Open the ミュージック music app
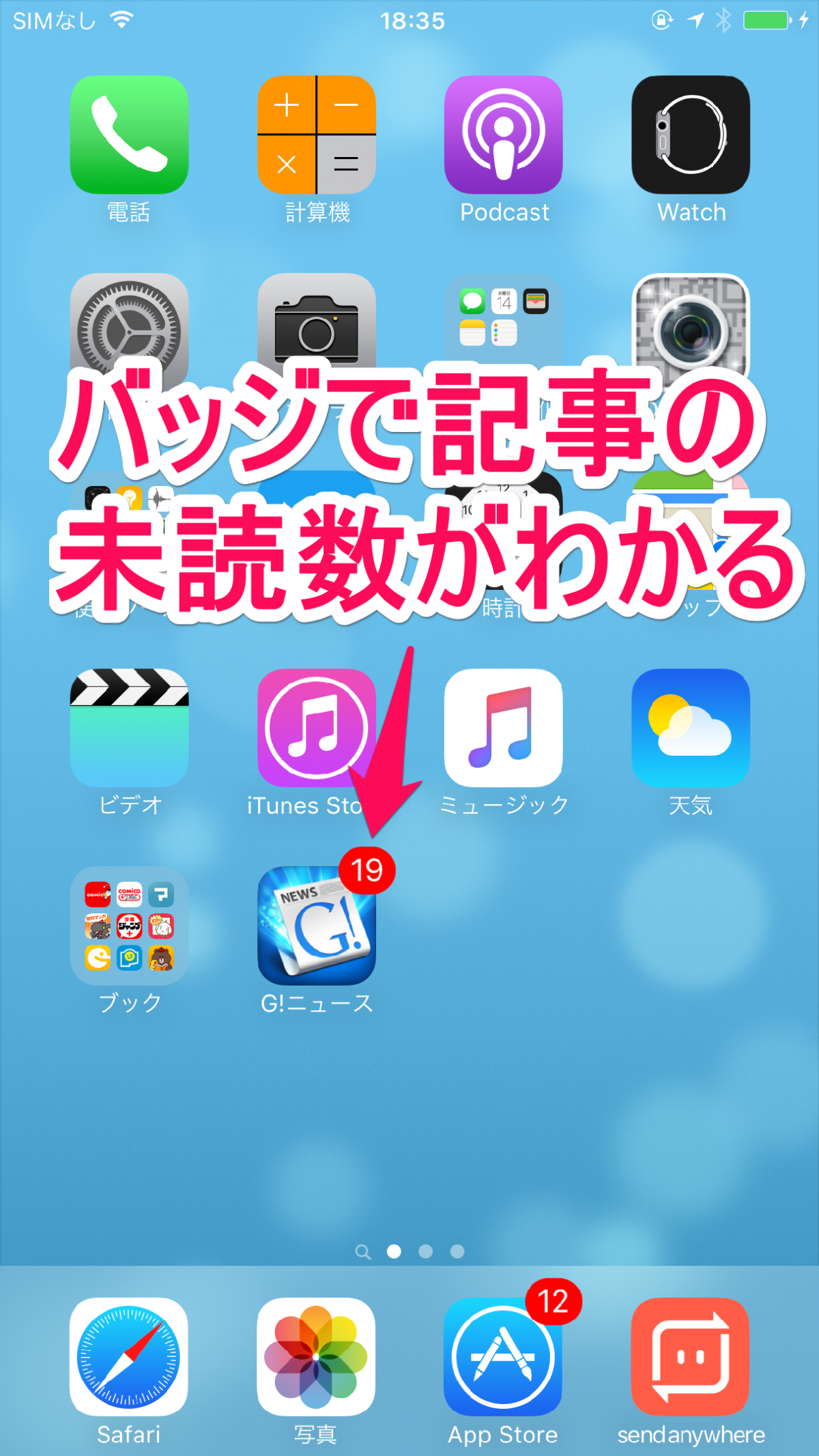This screenshot has width=819, height=1456. (503, 728)
